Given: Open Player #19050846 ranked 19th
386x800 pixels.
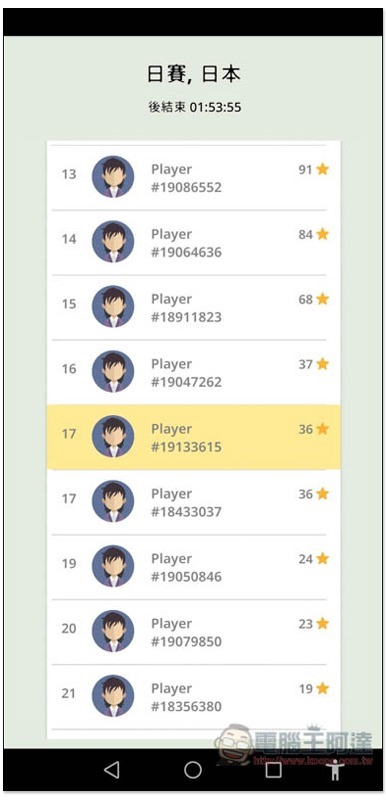Looking at the screenshot, I should (x=193, y=567).
